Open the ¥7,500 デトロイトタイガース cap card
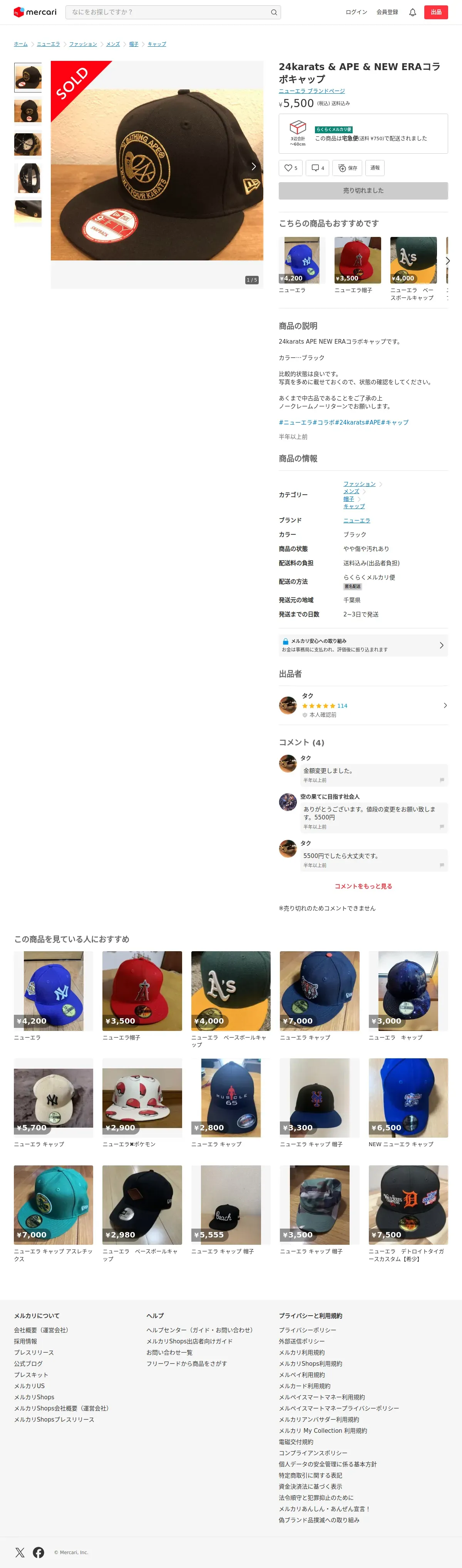The image size is (462, 1568). coord(408,1205)
